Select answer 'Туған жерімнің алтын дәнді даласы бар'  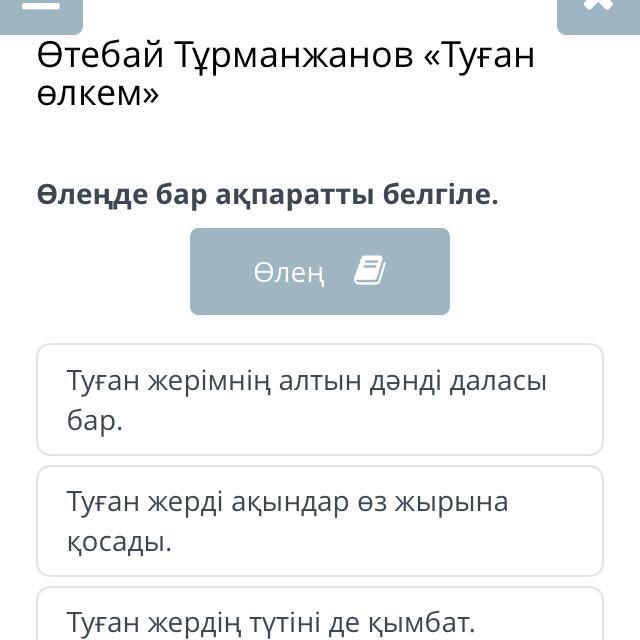click(x=319, y=400)
